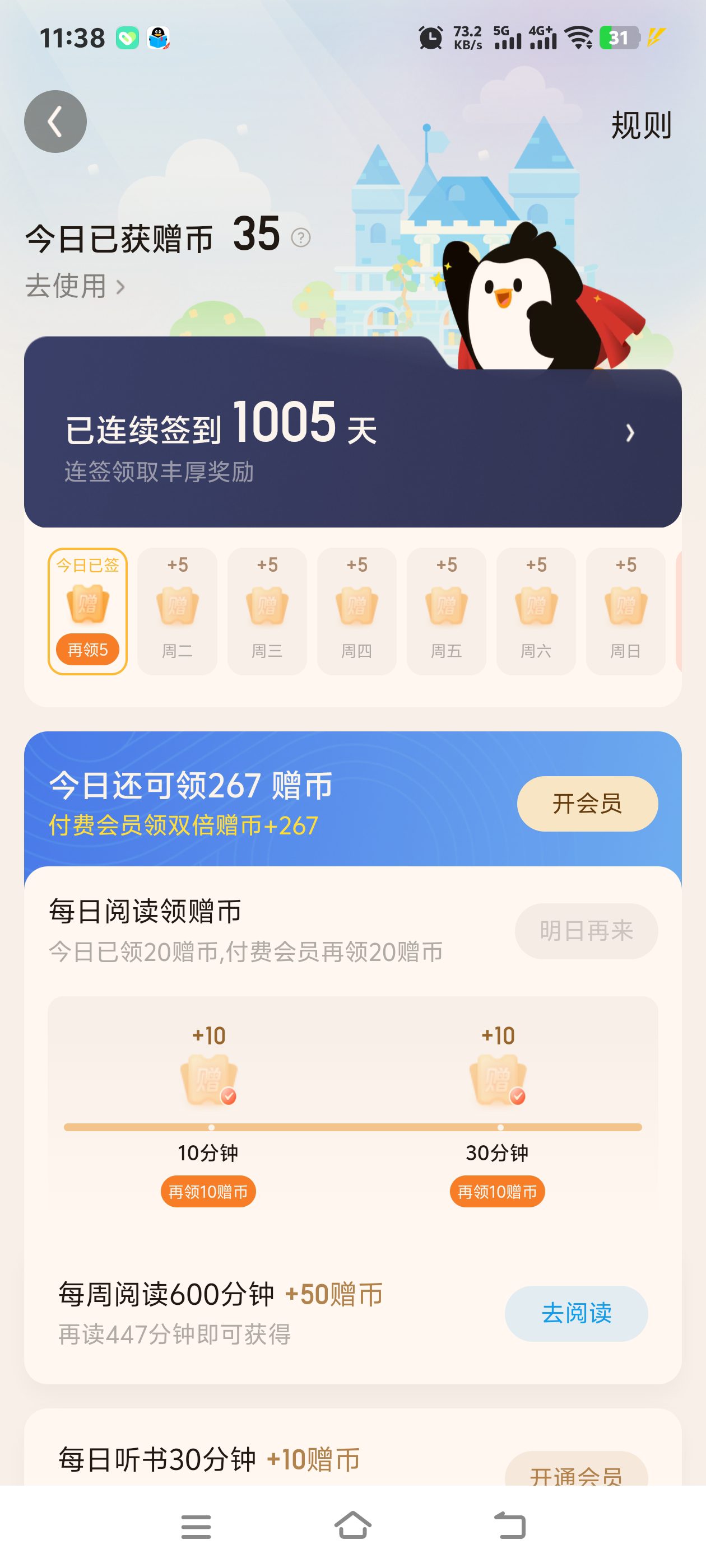Viewport: 706px width, 1568px height.
Task: Go back using the top-left arrow
Action: point(55,122)
